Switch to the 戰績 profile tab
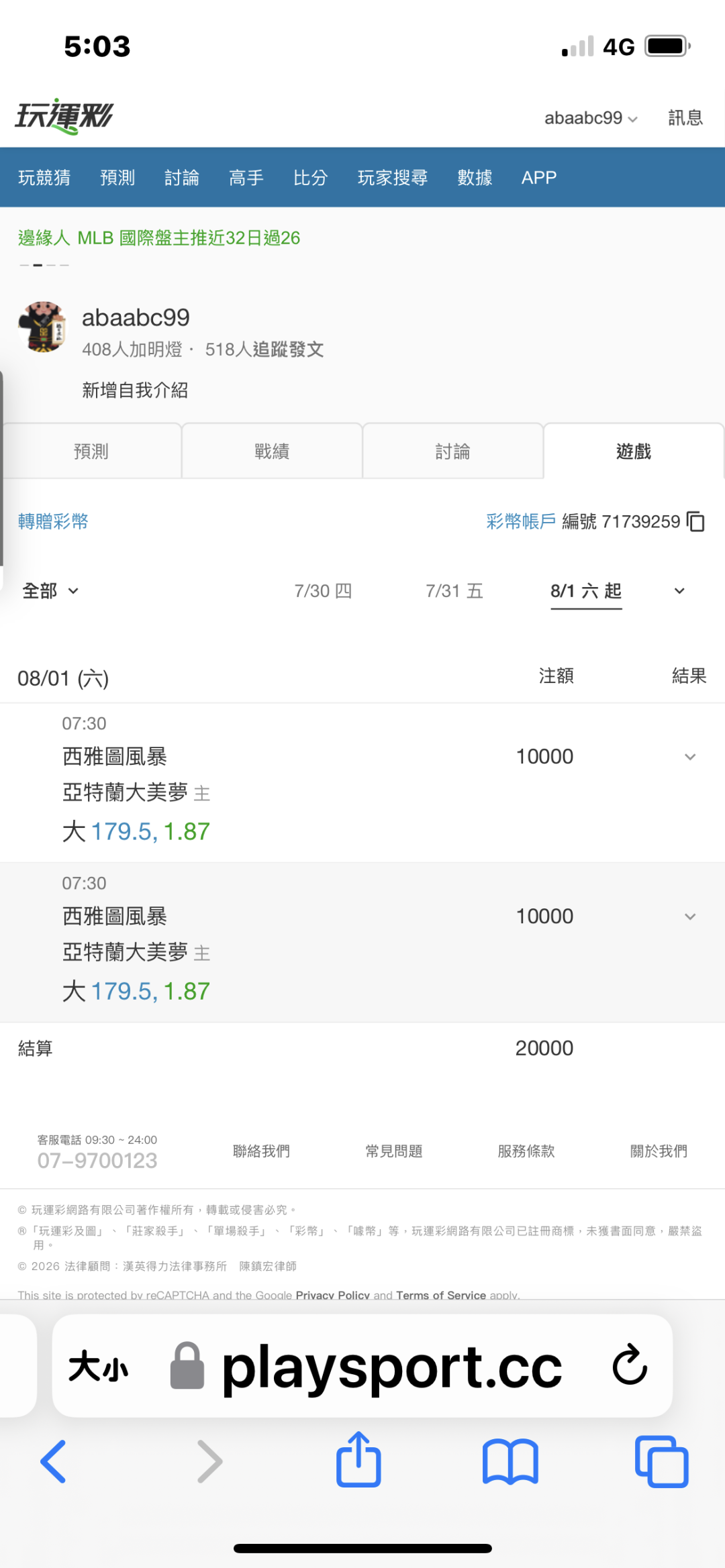 pyautogui.click(x=272, y=452)
